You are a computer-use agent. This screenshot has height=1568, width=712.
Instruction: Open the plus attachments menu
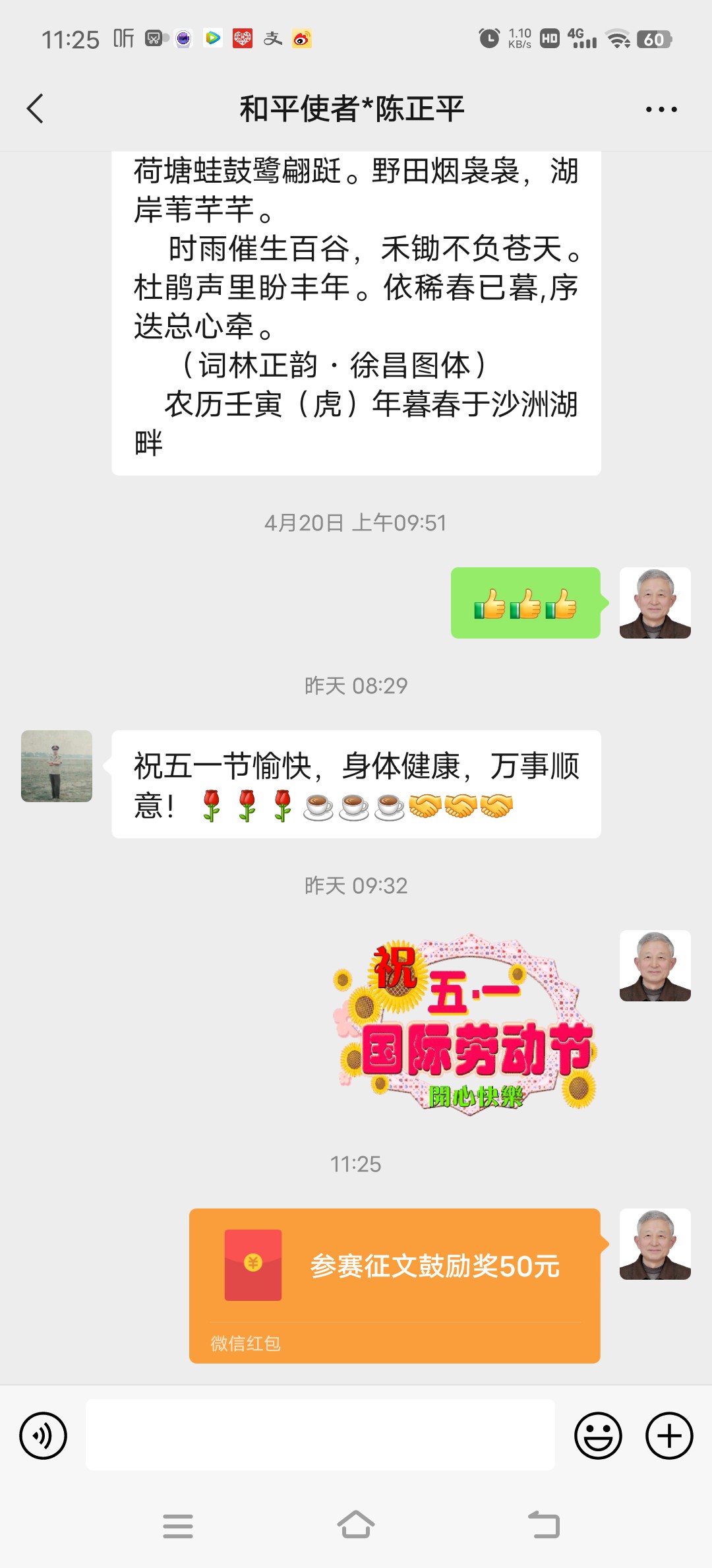coord(668,1435)
